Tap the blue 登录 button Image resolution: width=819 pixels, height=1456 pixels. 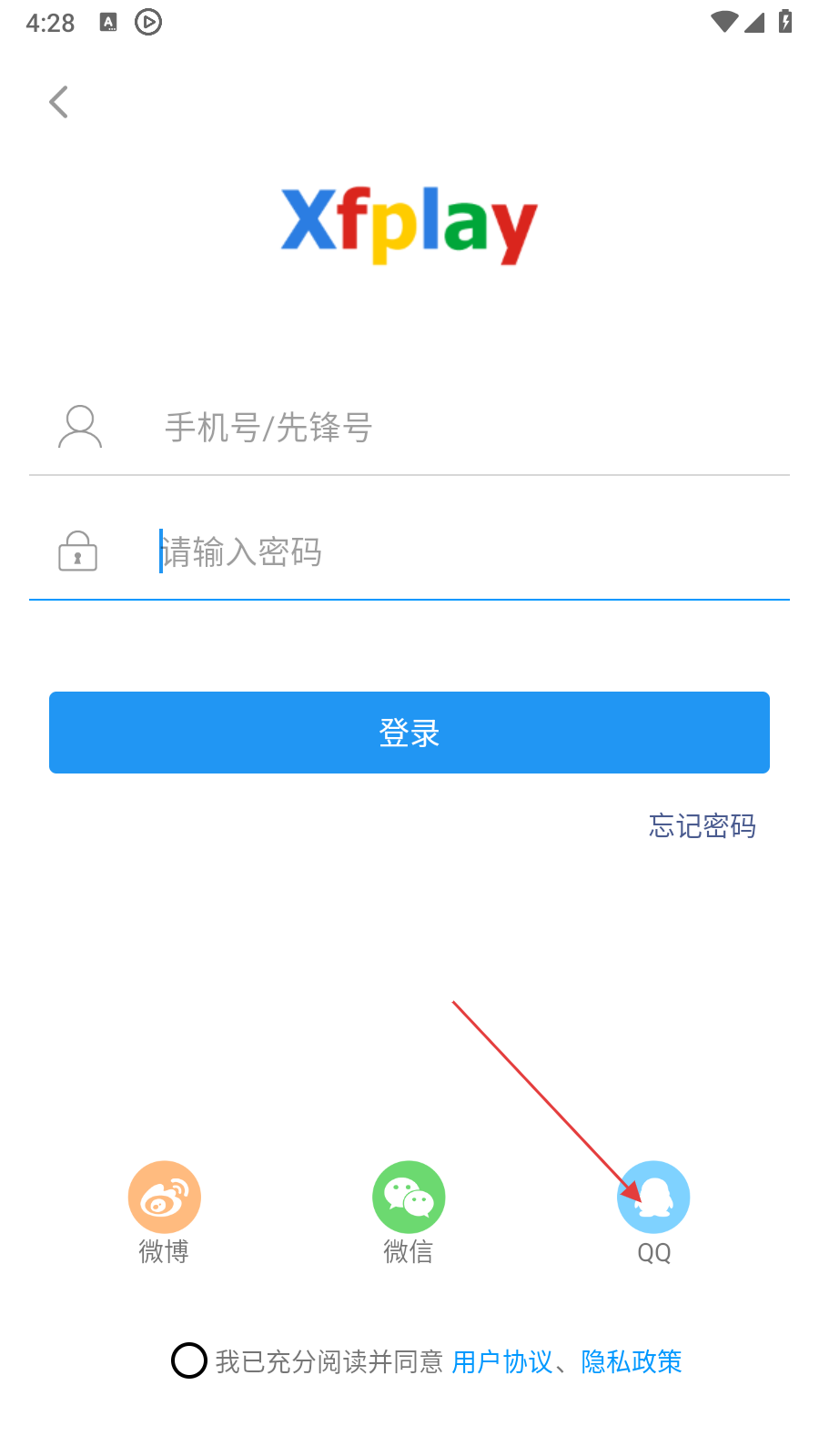409,733
